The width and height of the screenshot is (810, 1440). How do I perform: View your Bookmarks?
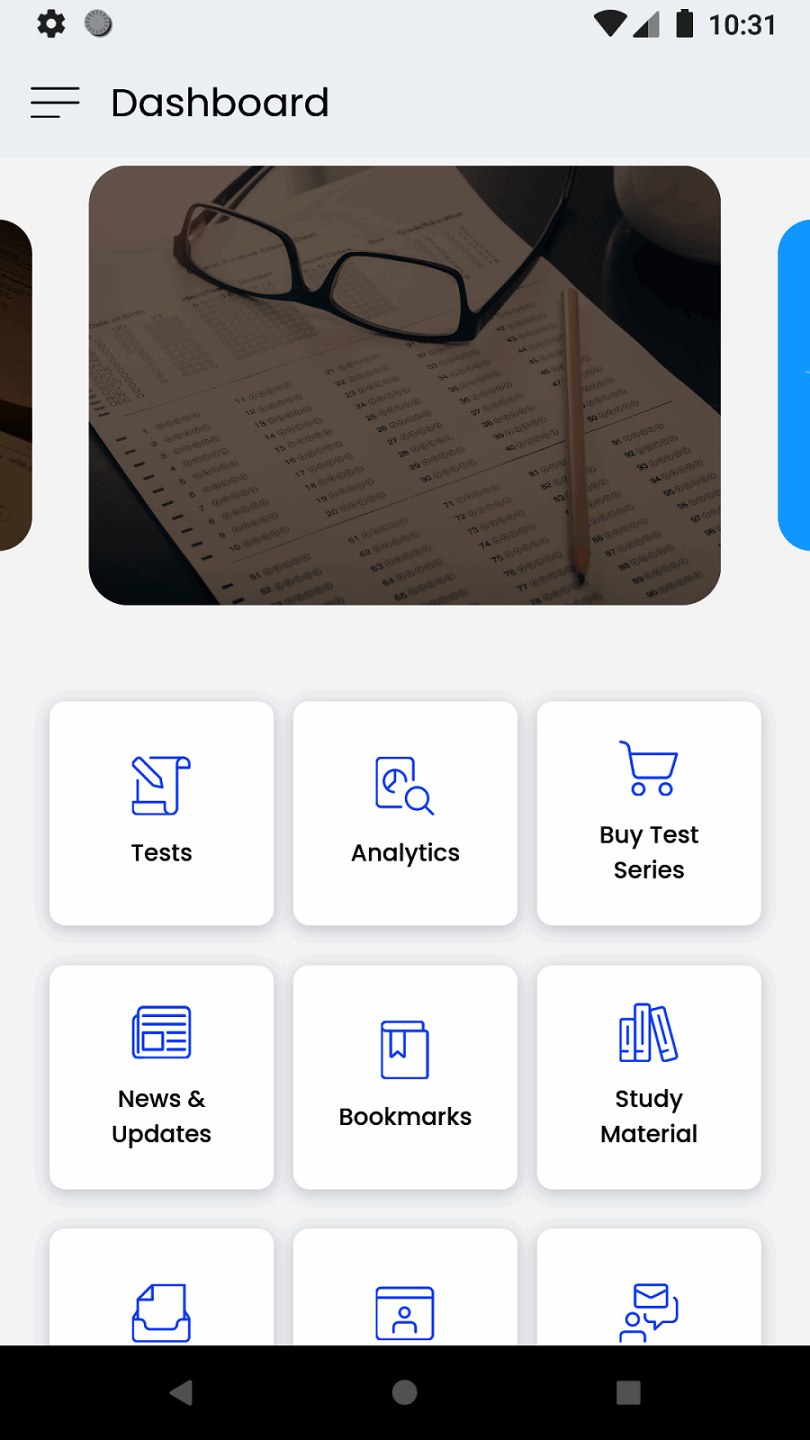click(405, 1077)
